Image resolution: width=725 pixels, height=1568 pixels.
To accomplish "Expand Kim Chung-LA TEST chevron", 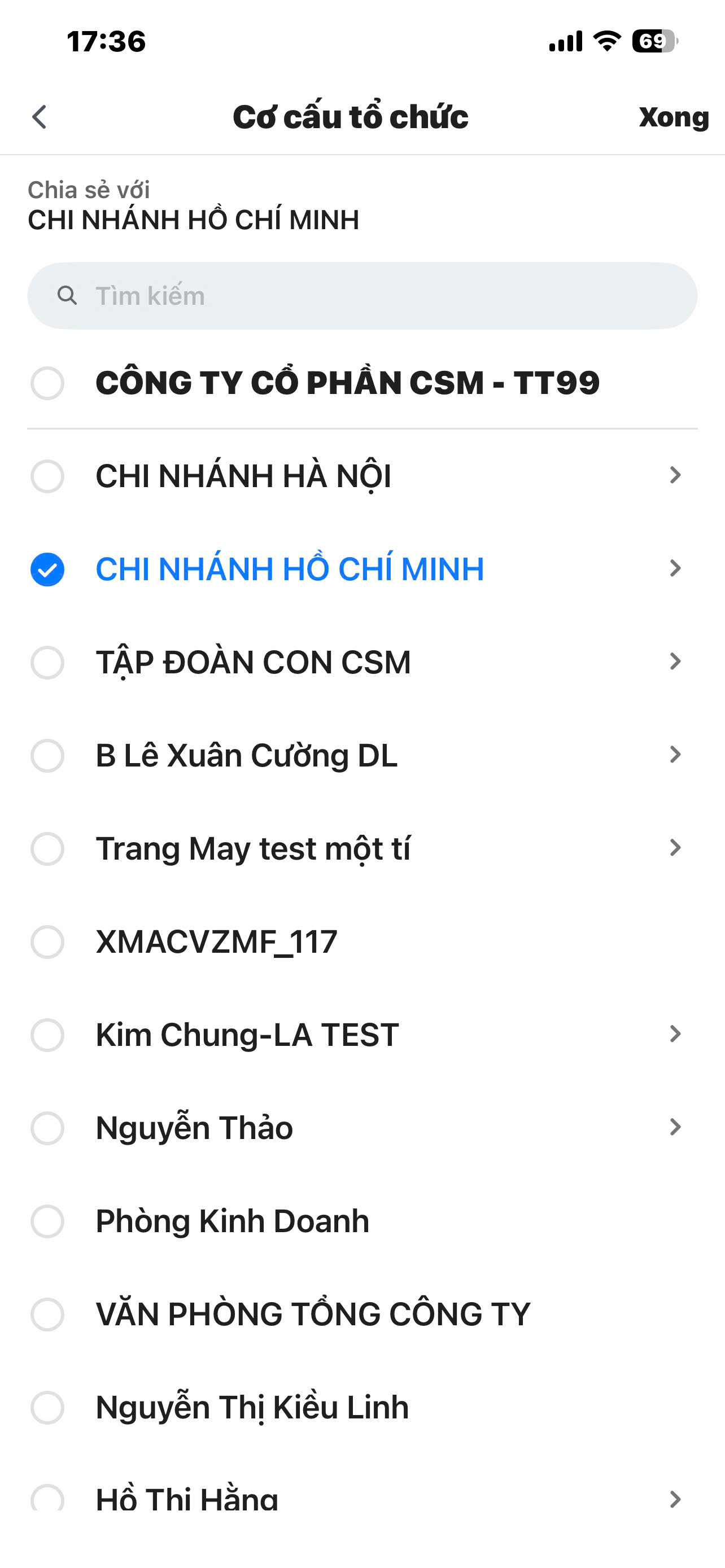I will coord(675,1034).
